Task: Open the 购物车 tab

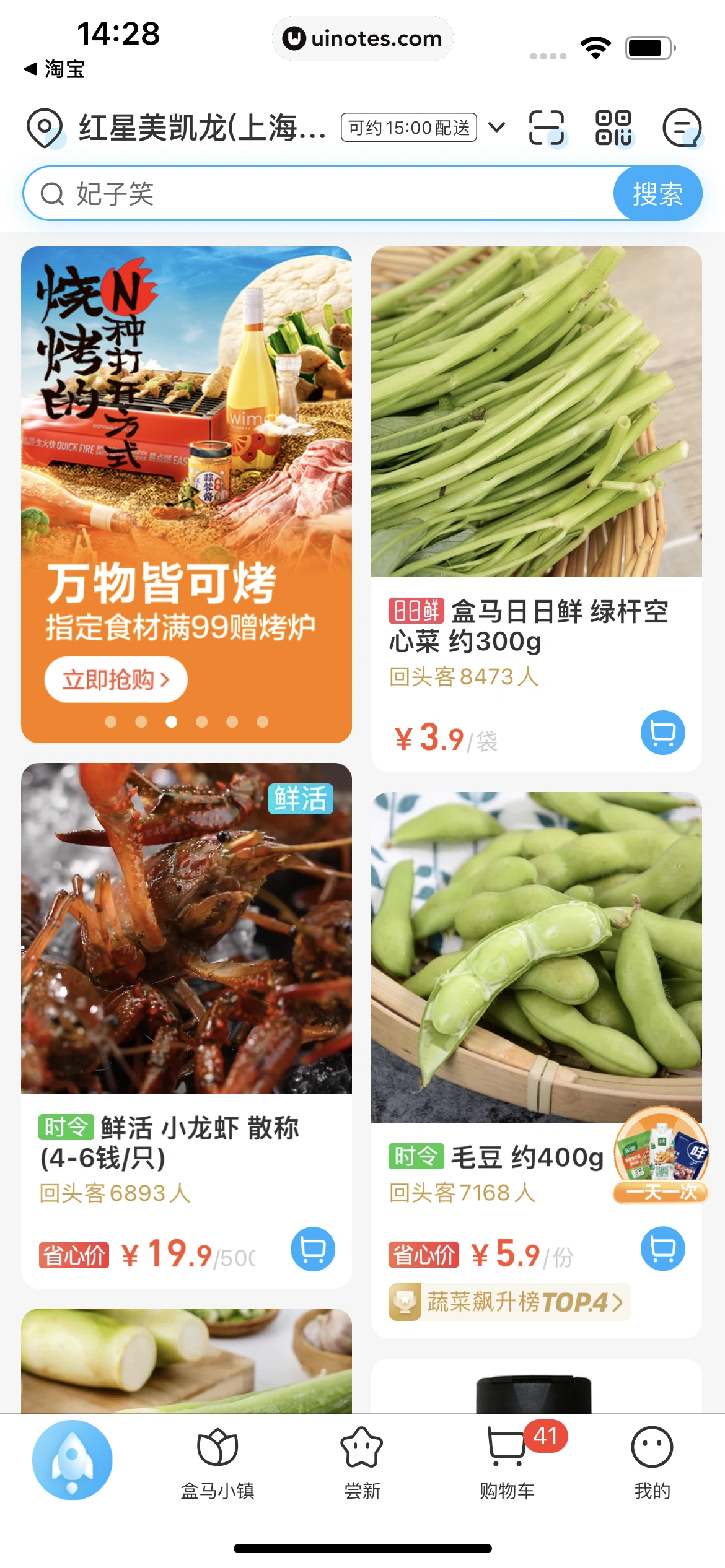Action: pos(507,1463)
